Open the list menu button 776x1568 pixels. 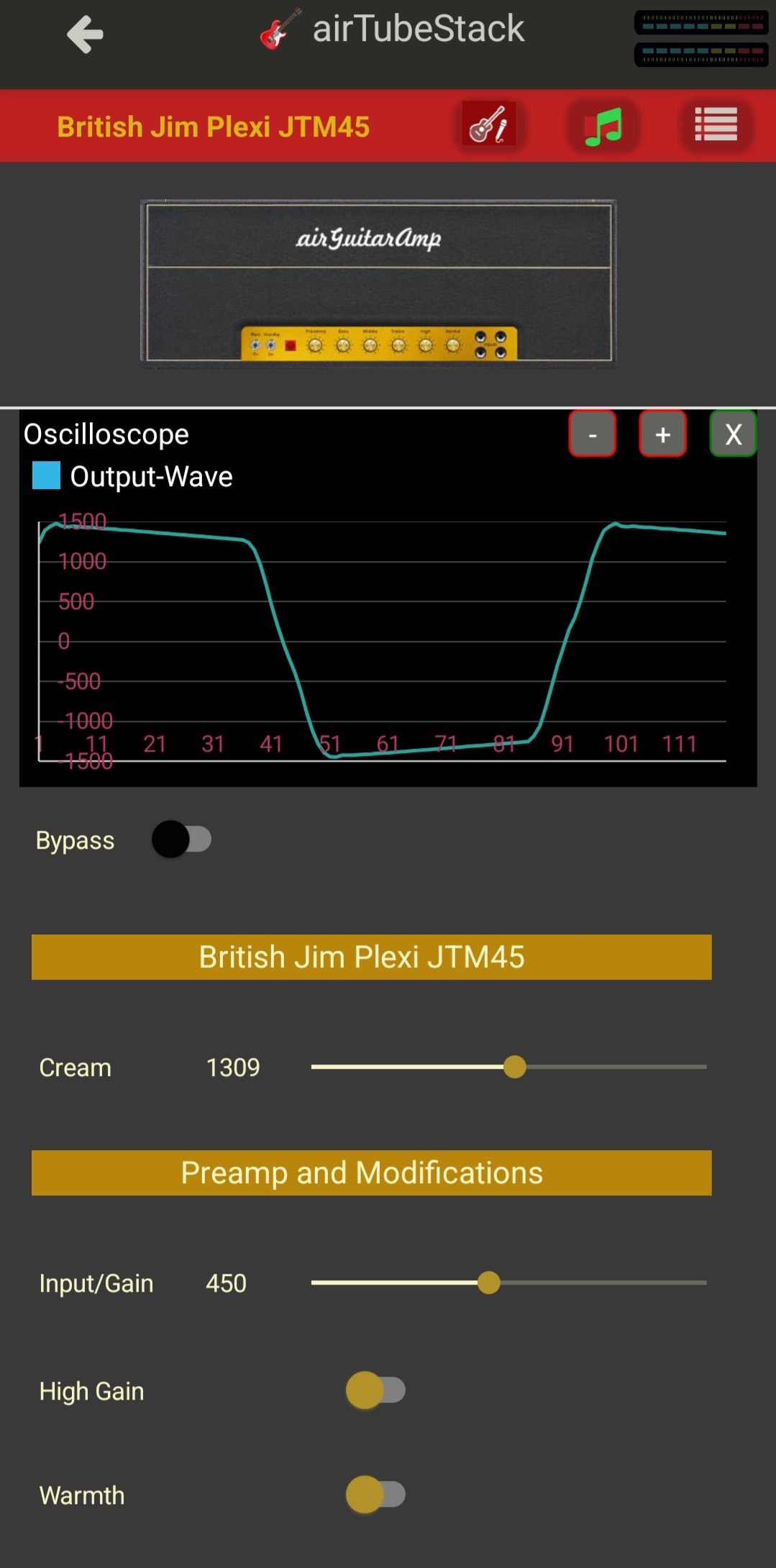pos(716,125)
